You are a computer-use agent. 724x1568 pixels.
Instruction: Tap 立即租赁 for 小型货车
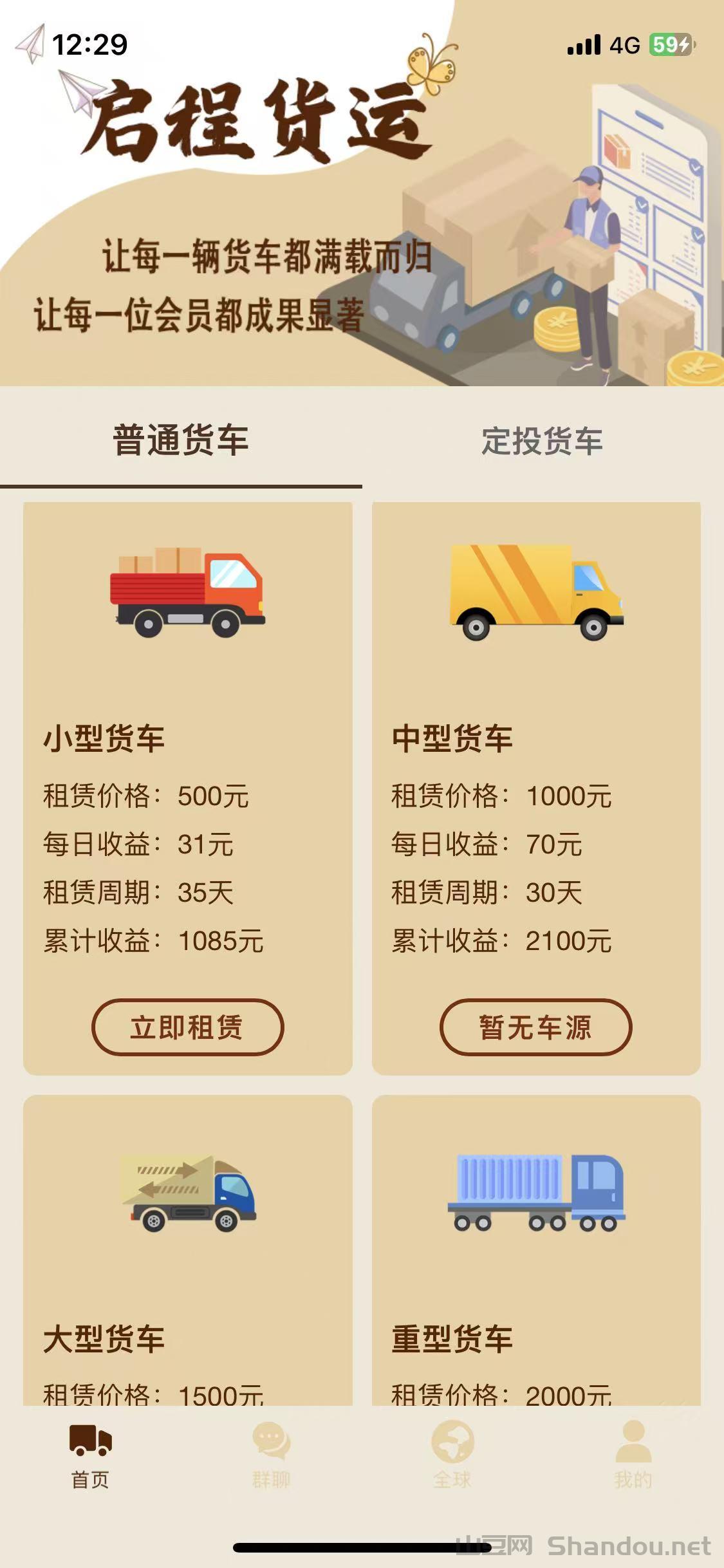187,1027
